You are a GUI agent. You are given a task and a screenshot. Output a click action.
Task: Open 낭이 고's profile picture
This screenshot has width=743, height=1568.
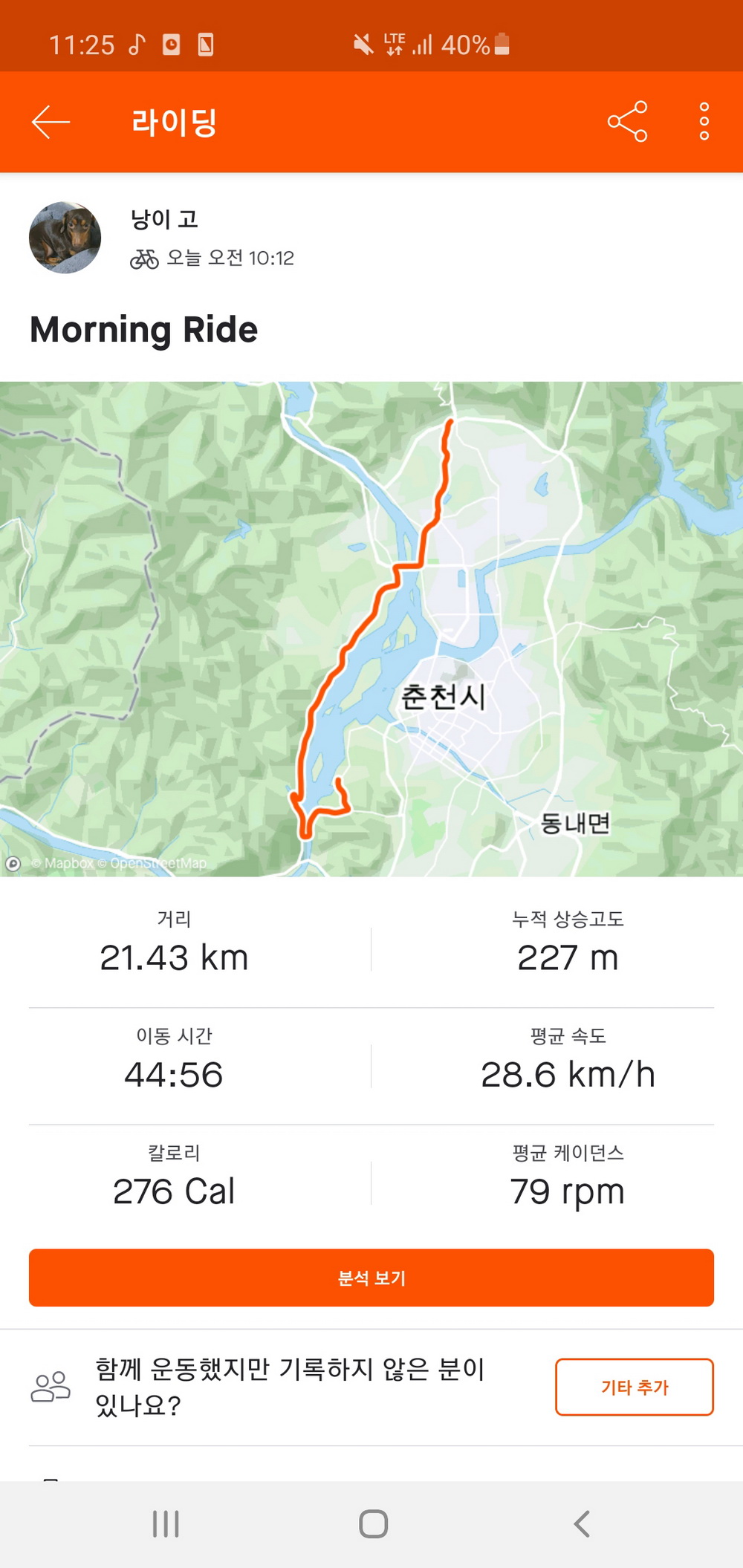coord(65,238)
